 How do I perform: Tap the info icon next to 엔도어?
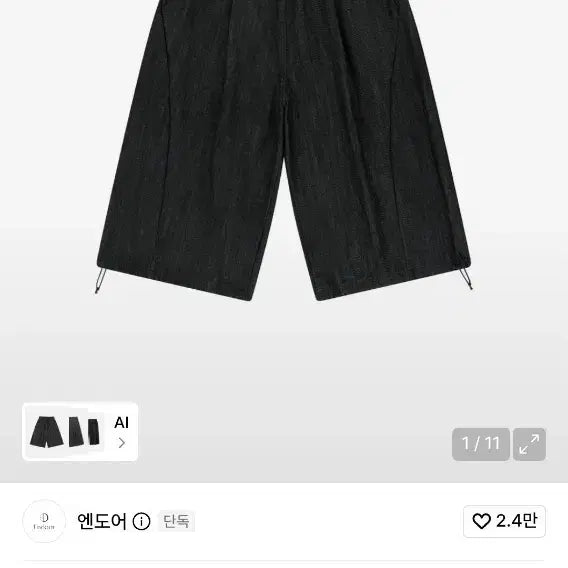[141, 522]
